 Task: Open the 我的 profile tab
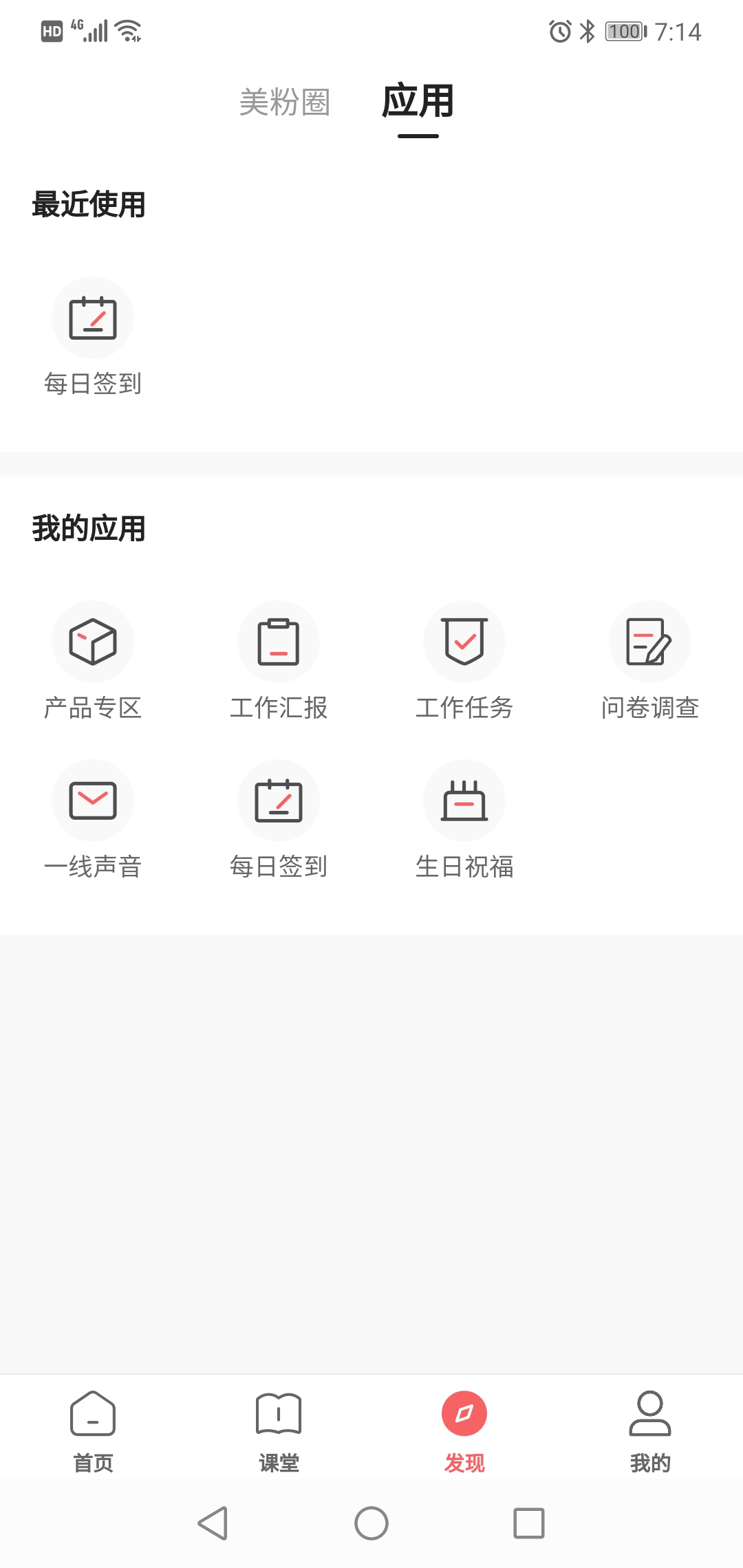[650, 1432]
